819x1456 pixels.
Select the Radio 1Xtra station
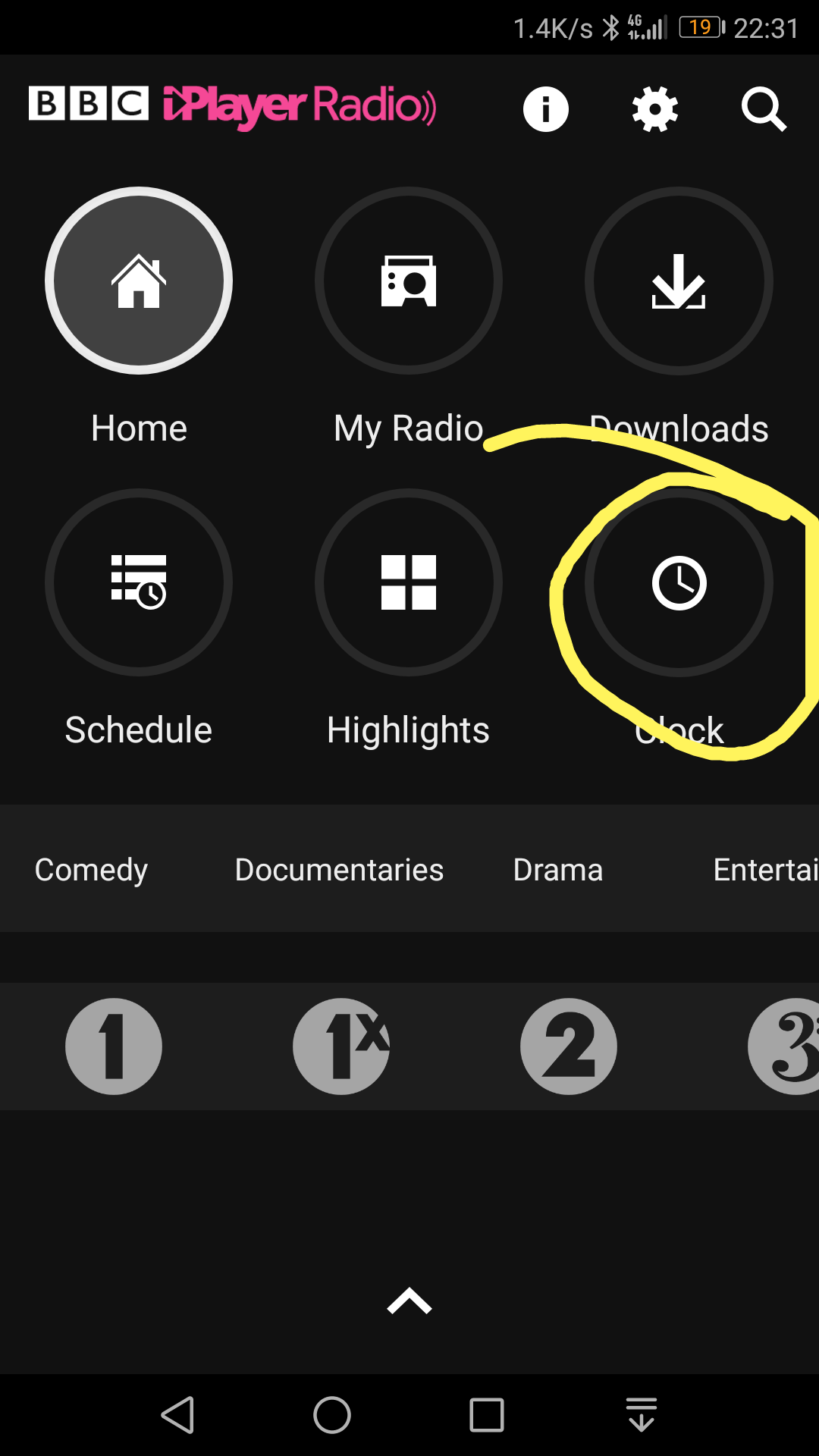pyautogui.click(x=341, y=1046)
